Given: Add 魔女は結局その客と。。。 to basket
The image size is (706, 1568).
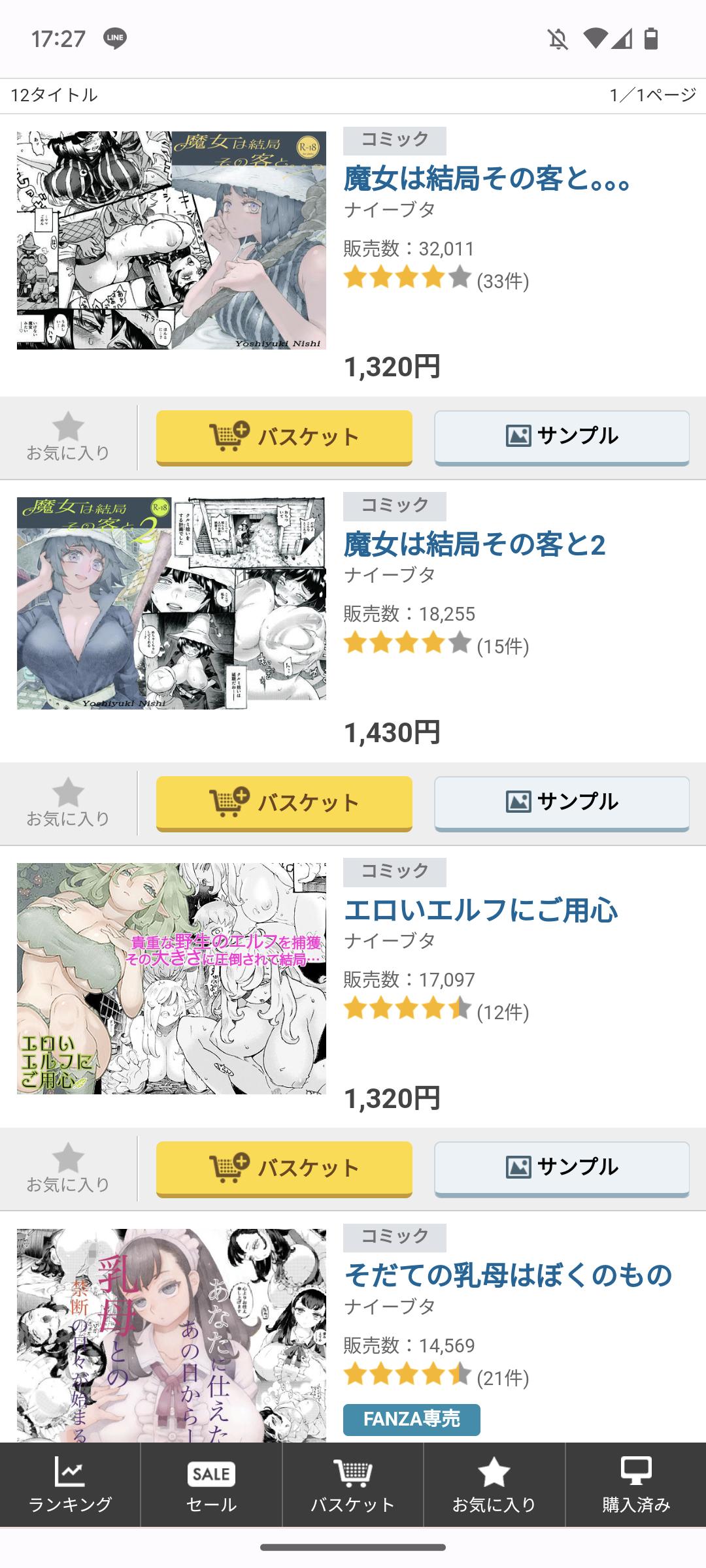Looking at the screenshot, I should coord(284,437).
